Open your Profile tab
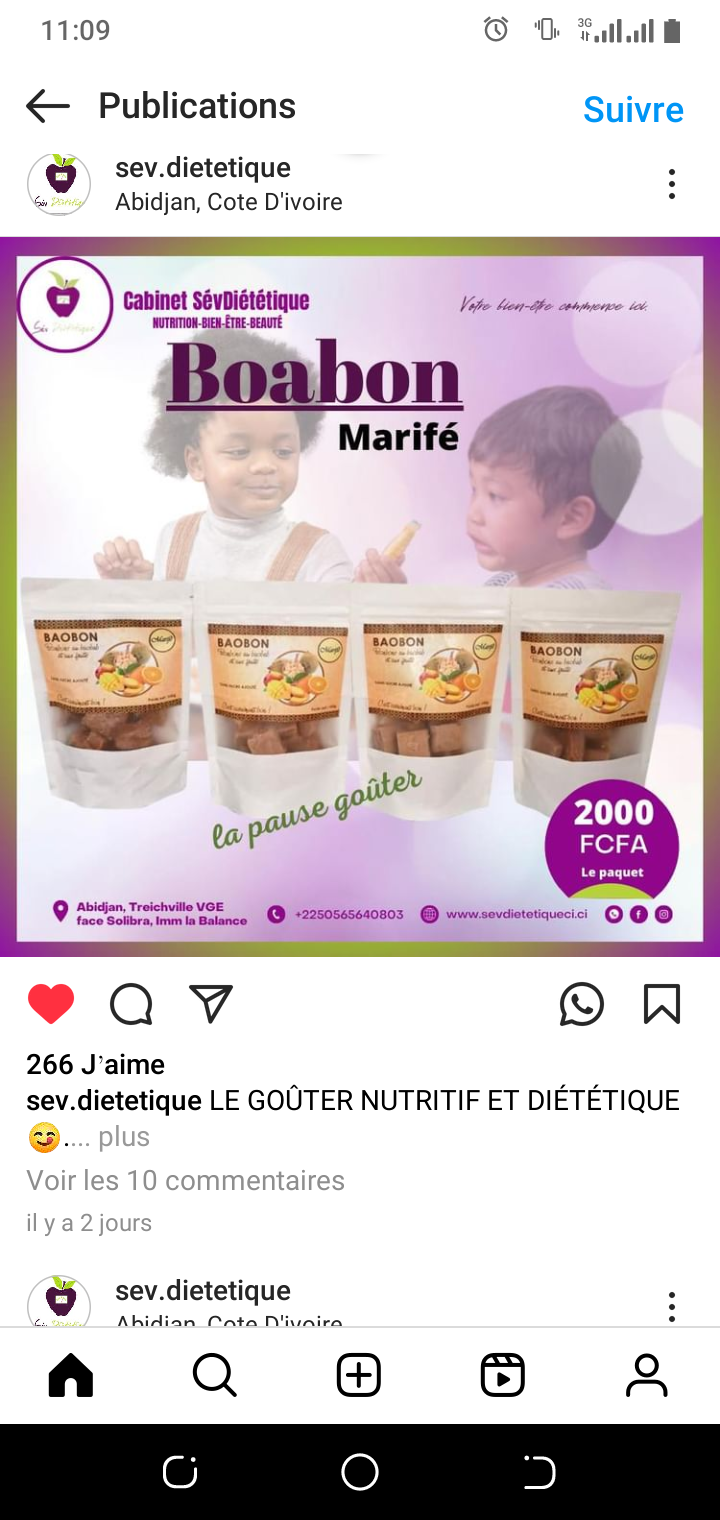Screen dimensions: 720x1520 (x=647, y=1376)
